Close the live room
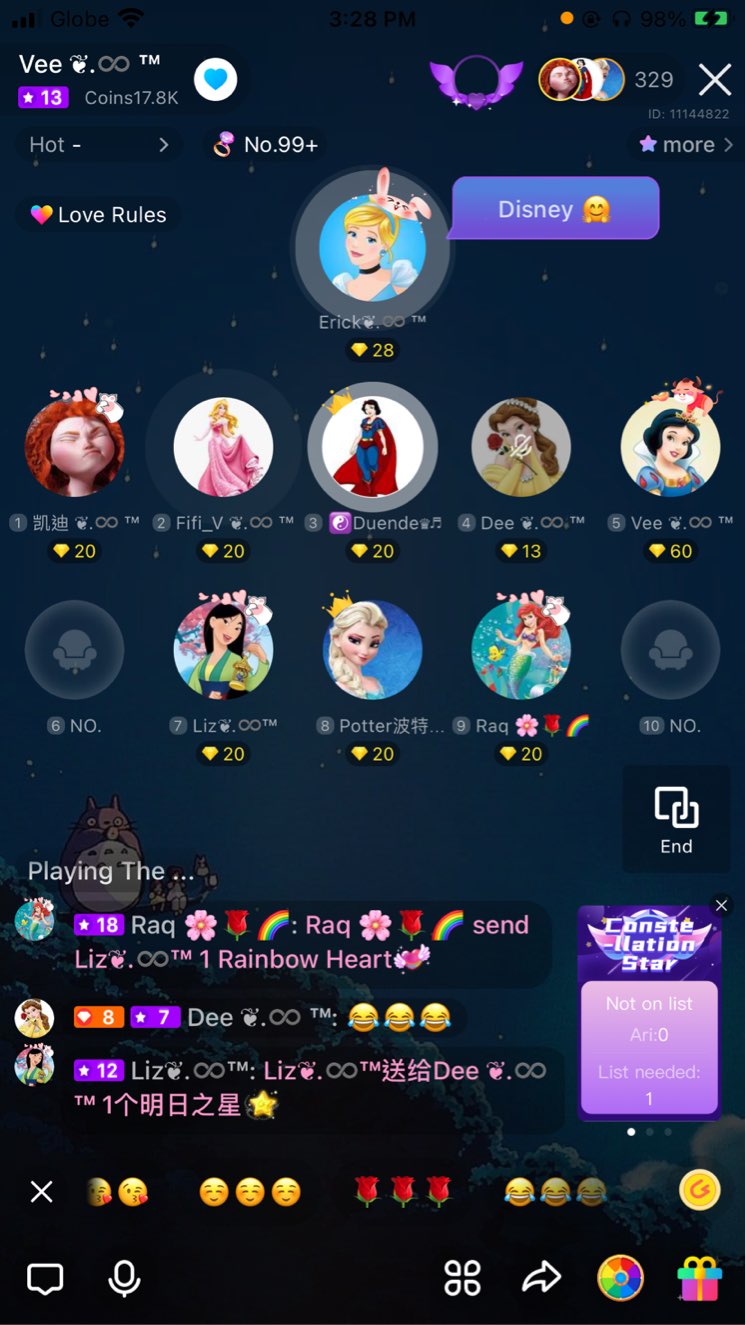 point(715,80)
